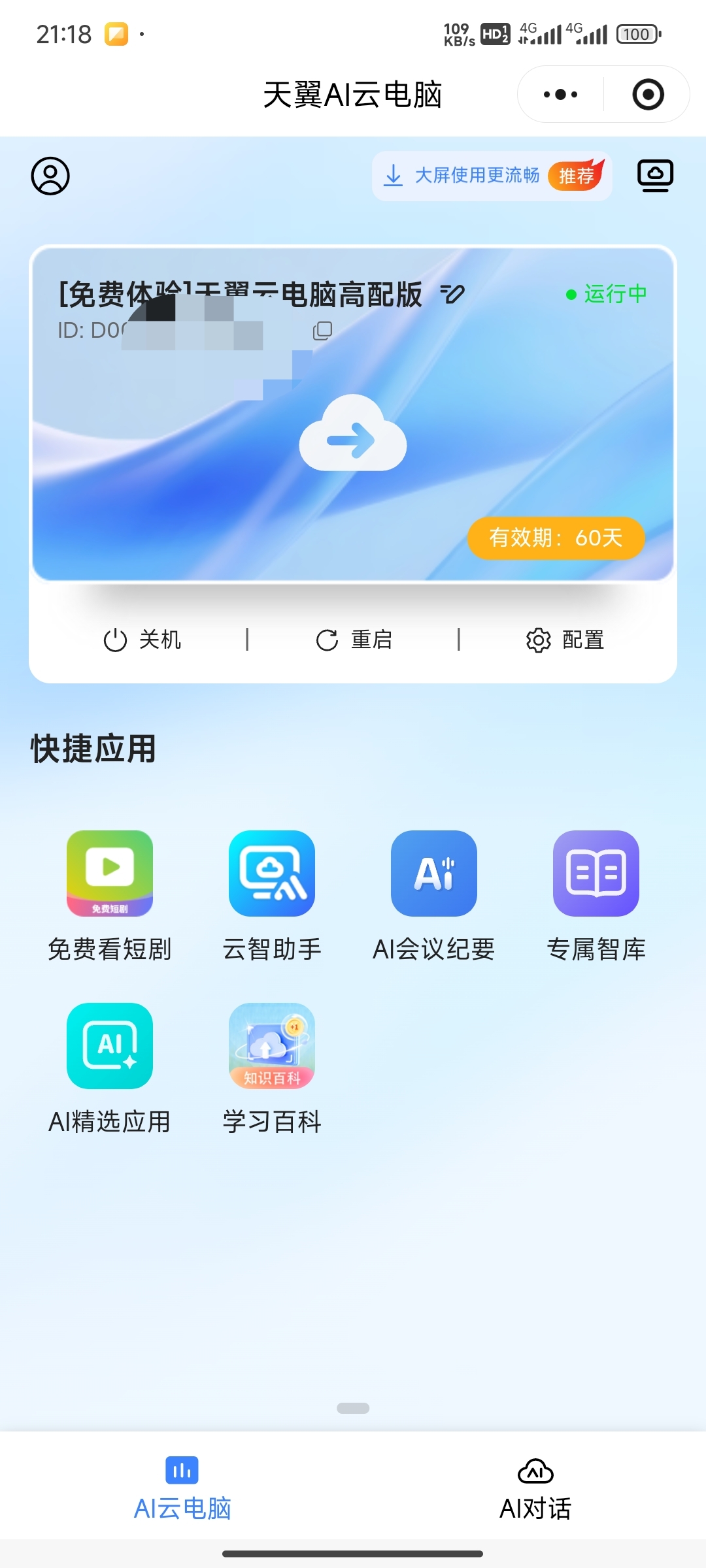Select the AI云电脑 tab
Image resolution: width=706 pixels, height=1568 pixels.
click(x=182, y=1489)
